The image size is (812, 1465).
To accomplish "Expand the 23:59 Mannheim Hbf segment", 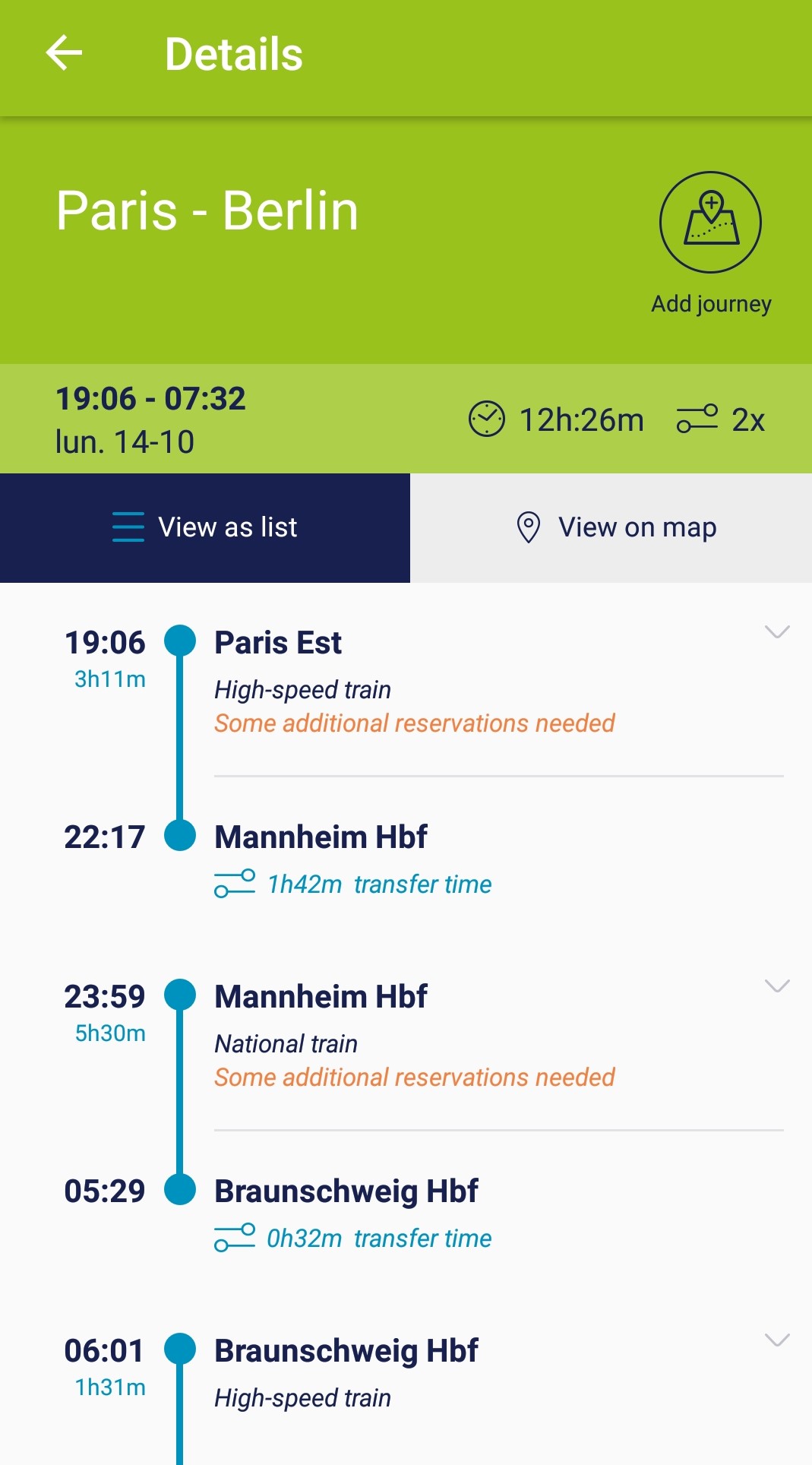I will pyautogui.click(x=776, y=986).
